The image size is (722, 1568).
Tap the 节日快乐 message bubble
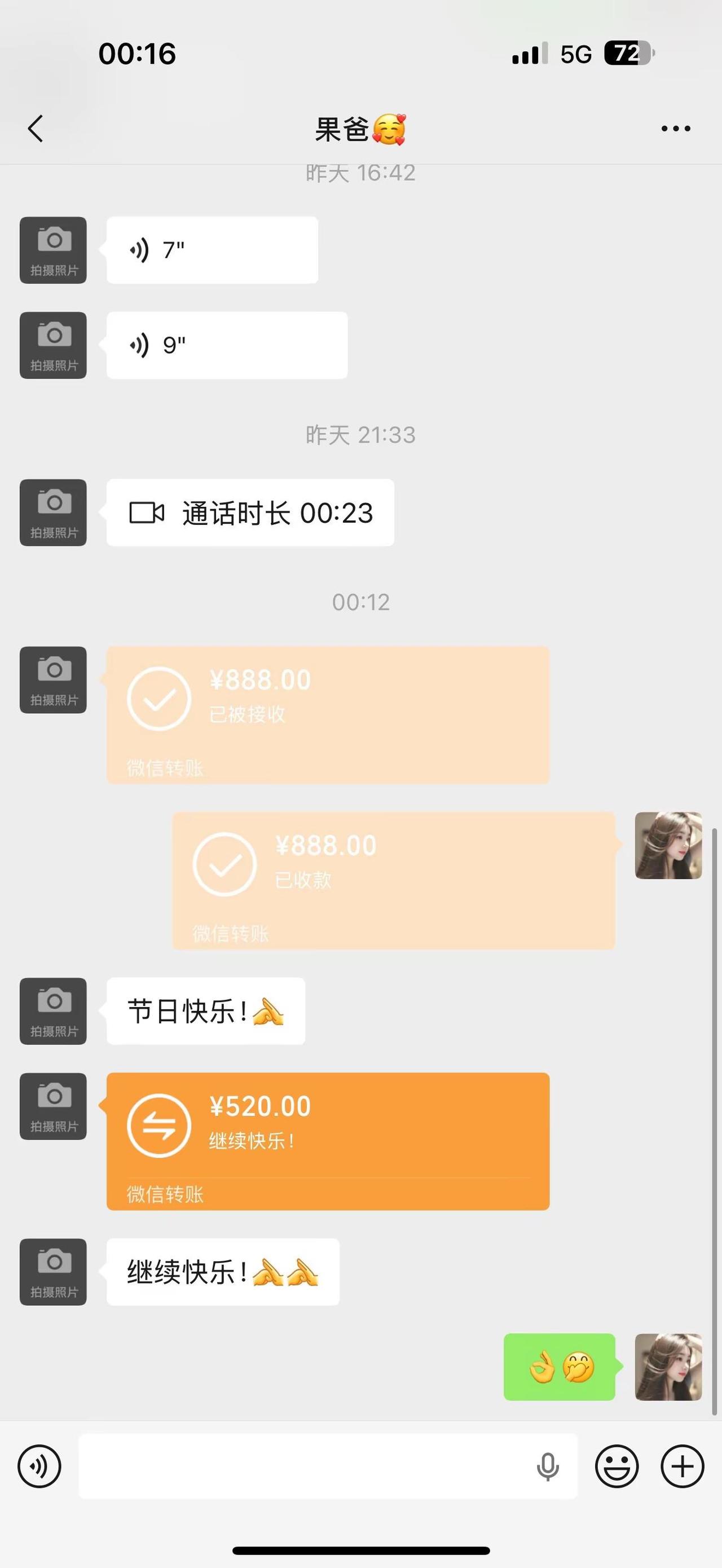click(205, 1011)
